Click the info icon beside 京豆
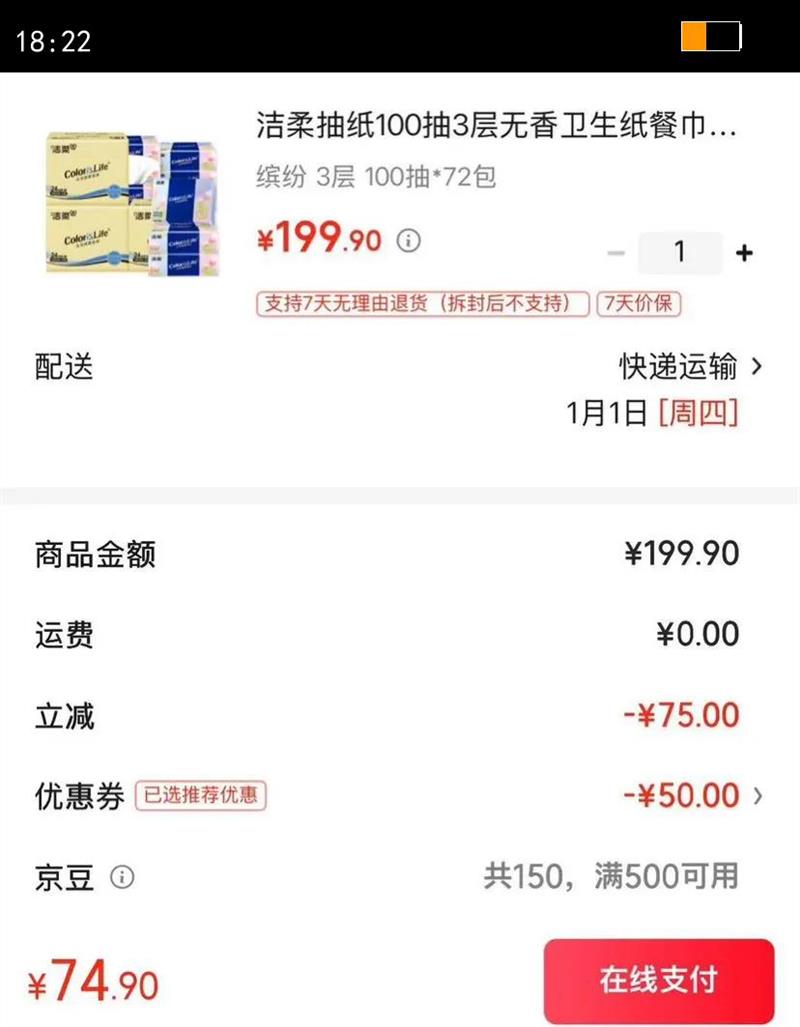The height and width of the screenshot is (1027, 800). click(x=123, y=878)
